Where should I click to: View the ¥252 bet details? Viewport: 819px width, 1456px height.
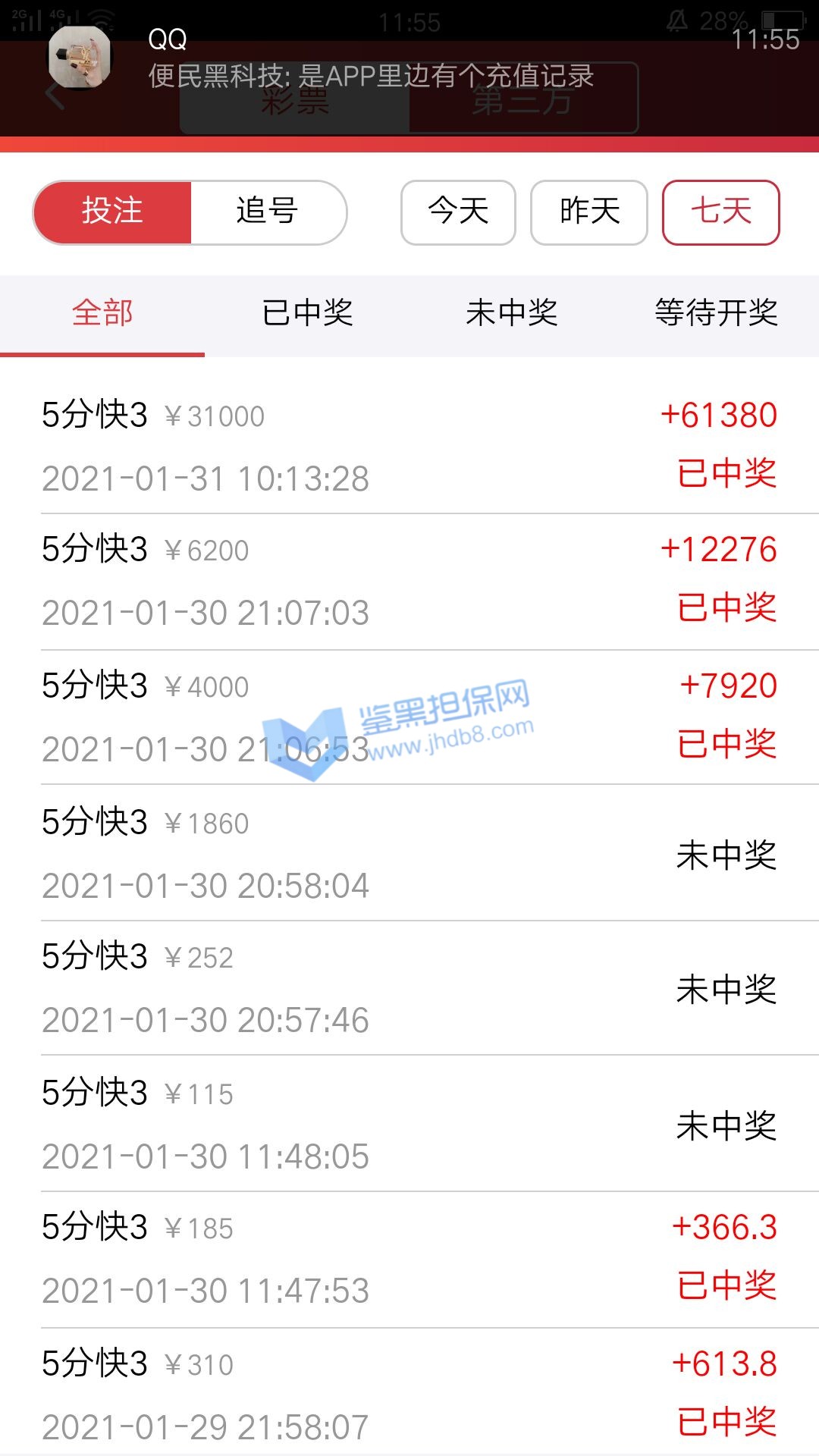click(409, 988)
